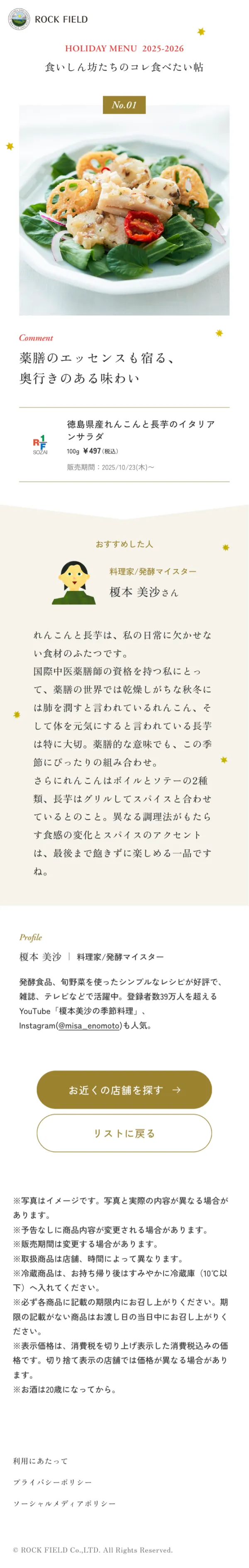
Task: Open the 利用にあたって footer link
Action: 40,1461
